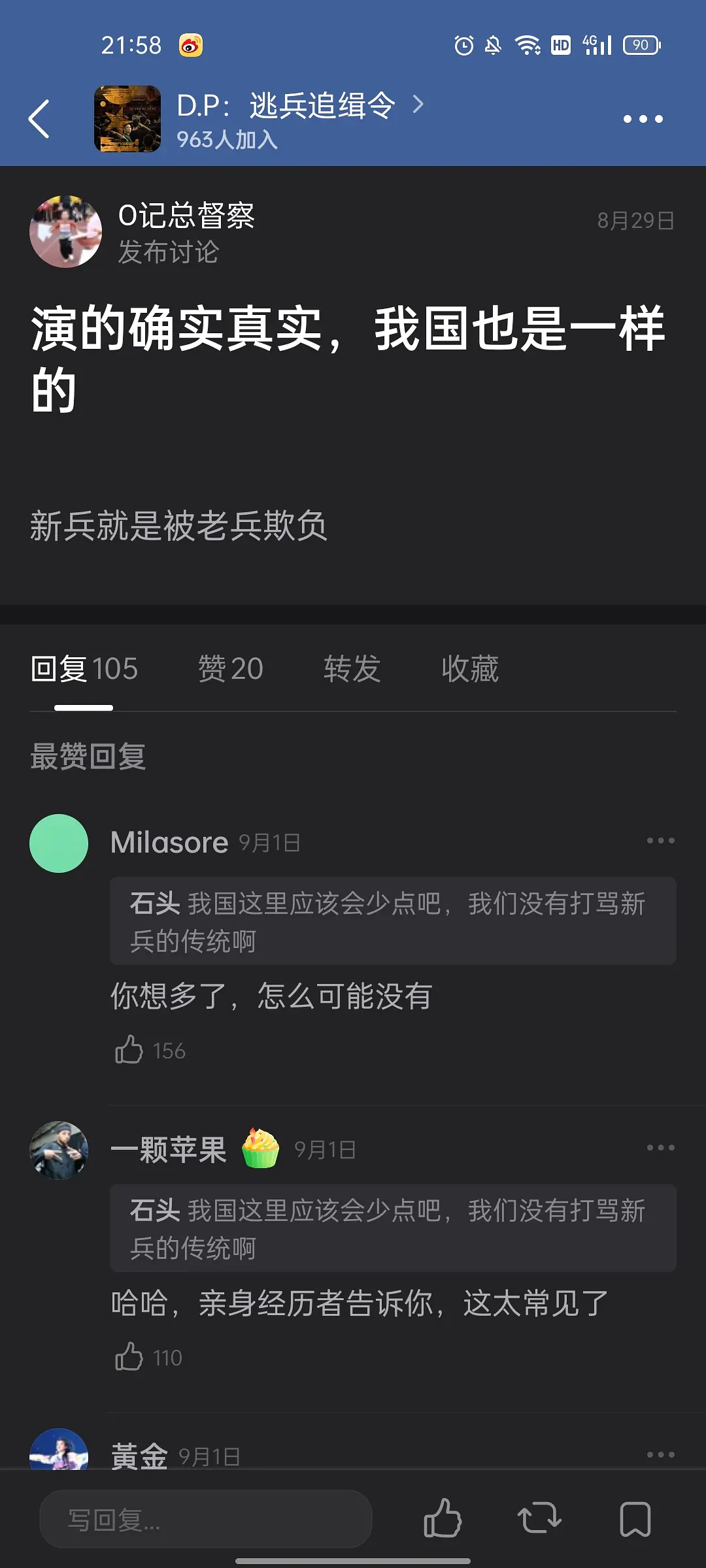Open more options on 一颗苹果's reply
706x1568 pixels.
click(660, 1148)
